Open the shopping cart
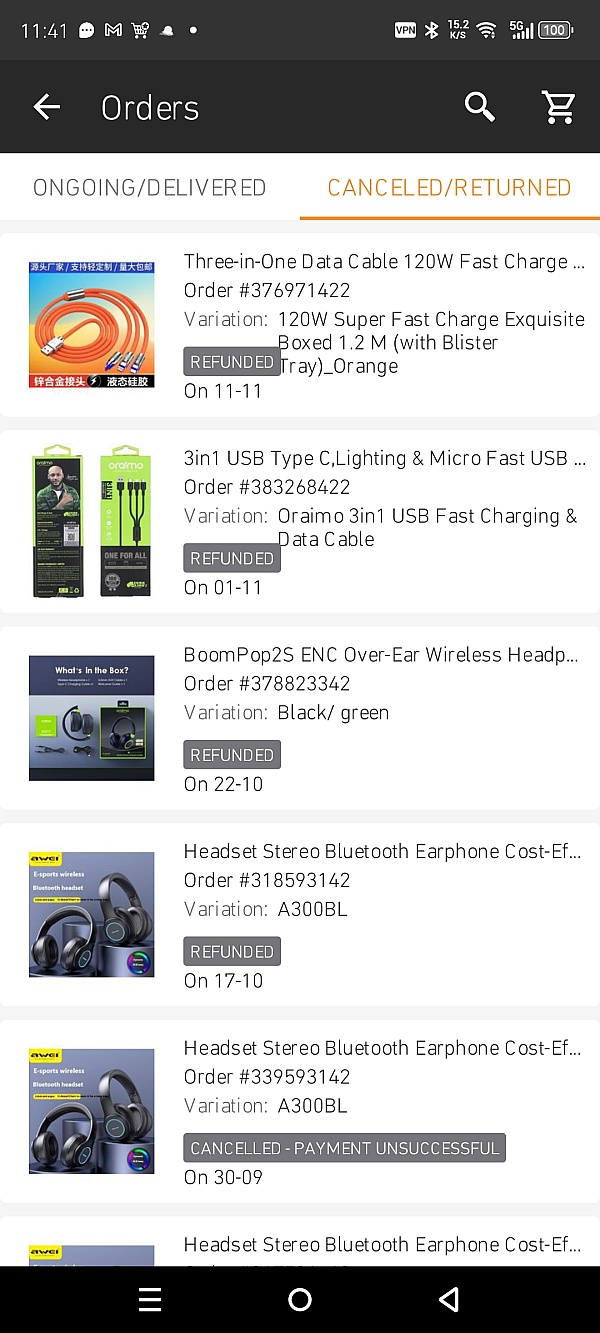The width and height of the screenshot is (600, 1333). [559, 107]
